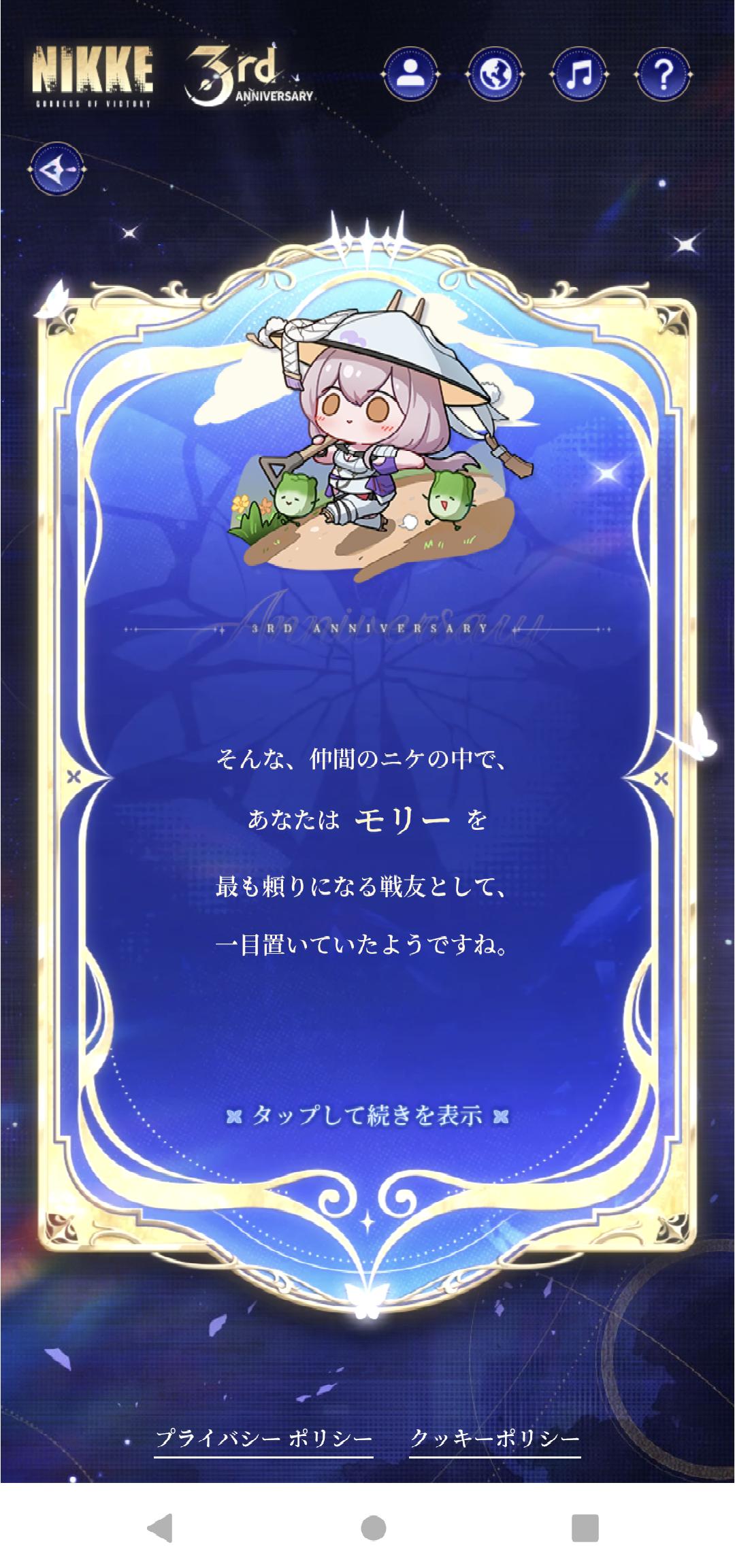
Task: Tap タップして続きを表示 to continue
Action: [x=367, y=1116]
